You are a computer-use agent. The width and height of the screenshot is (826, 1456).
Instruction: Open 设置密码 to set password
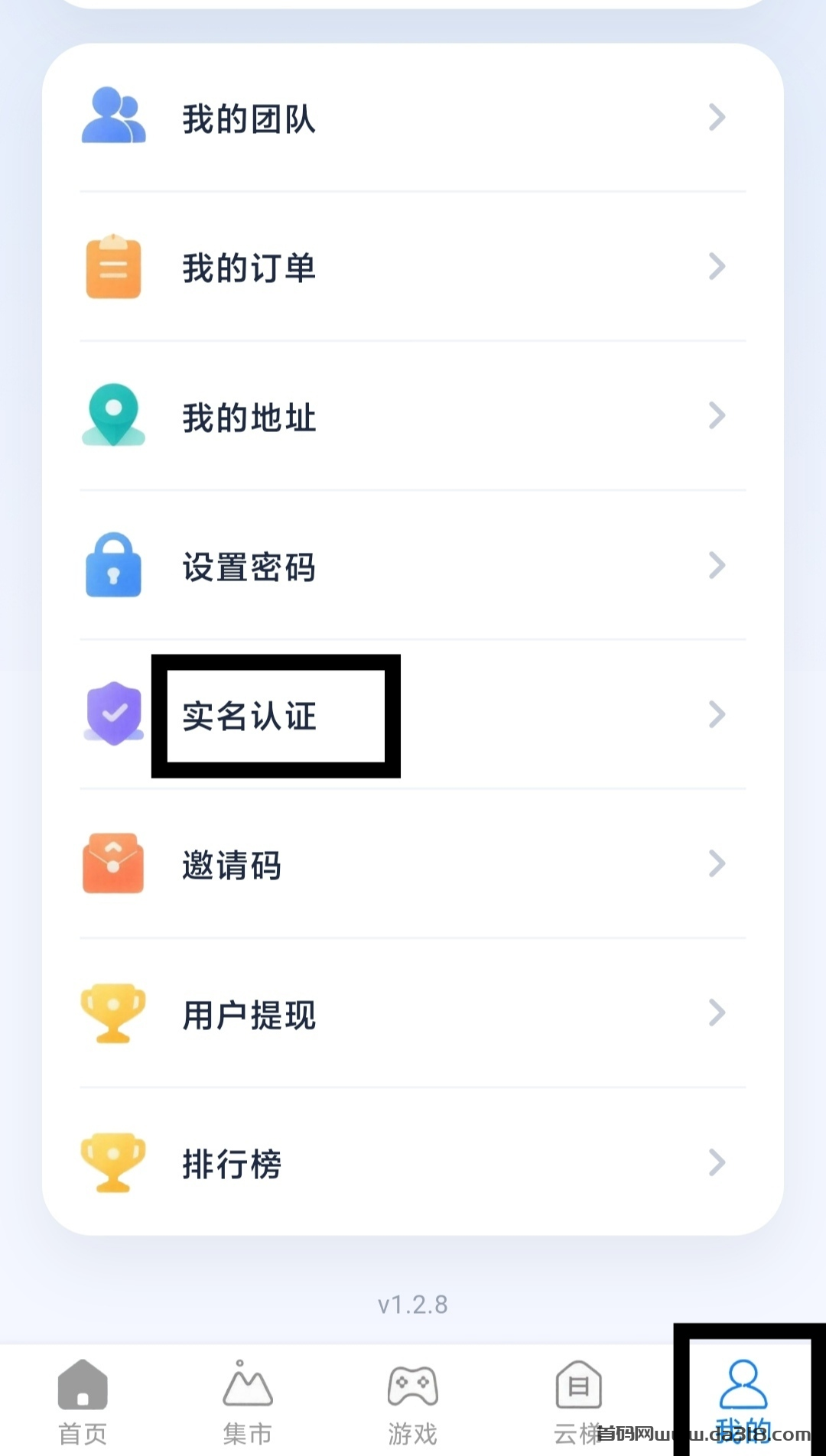[413, 565]
